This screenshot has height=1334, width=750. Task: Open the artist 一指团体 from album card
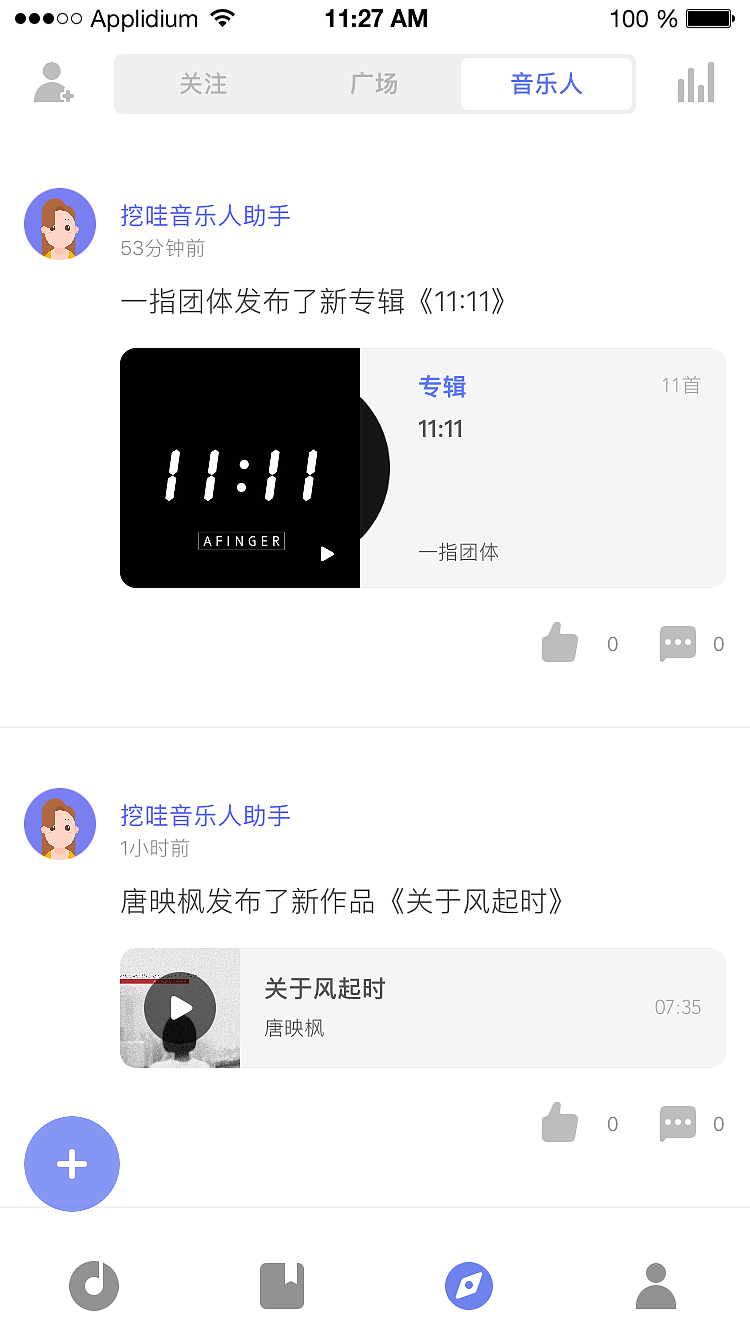tap(457, 551)
